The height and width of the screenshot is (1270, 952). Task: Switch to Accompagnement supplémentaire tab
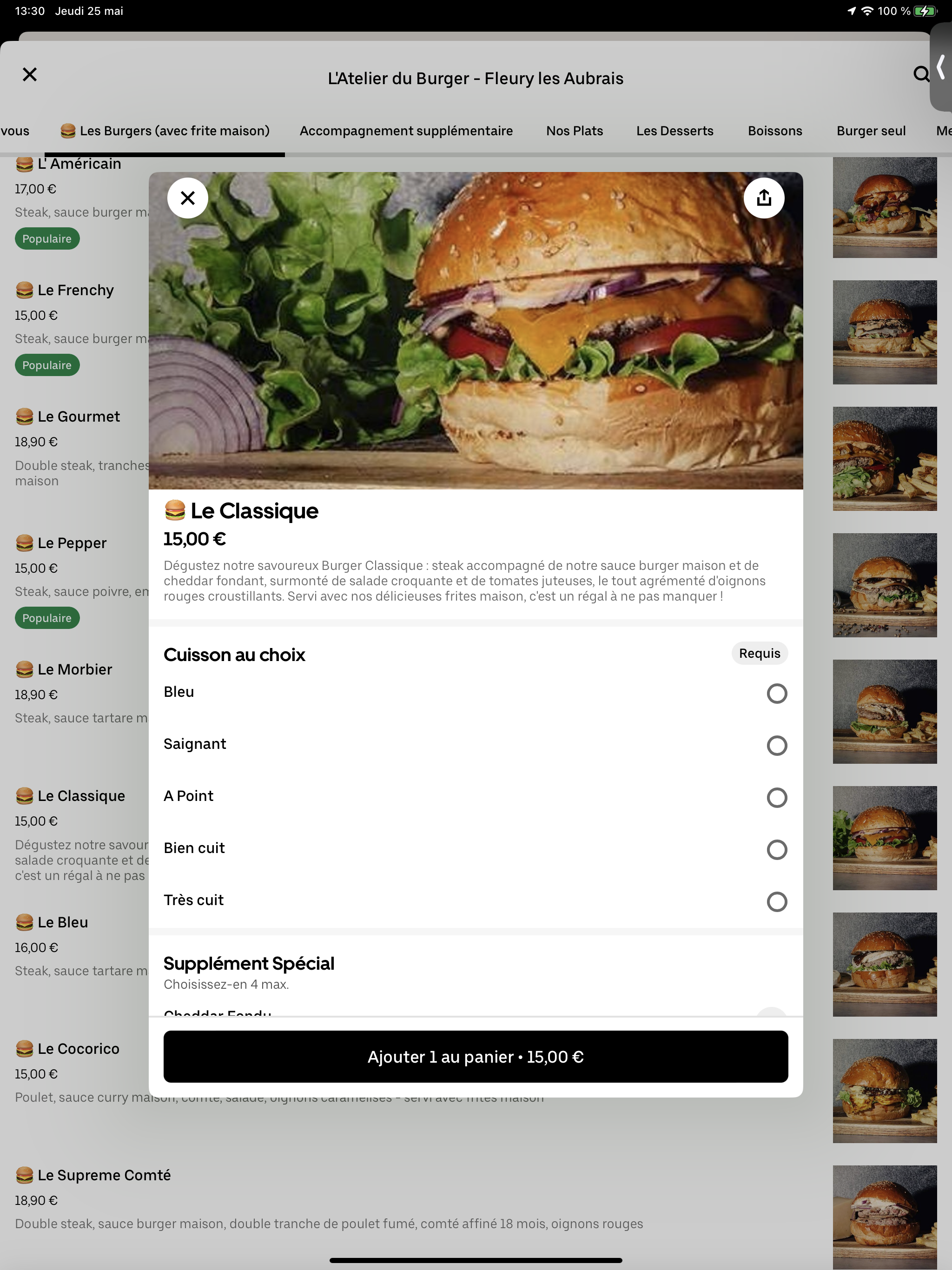point(406,131)
